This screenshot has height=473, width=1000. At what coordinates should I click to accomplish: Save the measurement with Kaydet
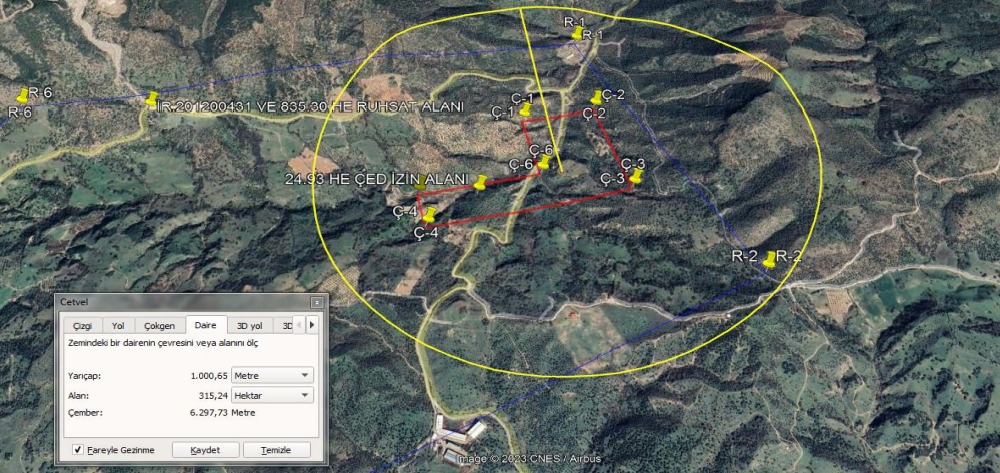[206, 450]
